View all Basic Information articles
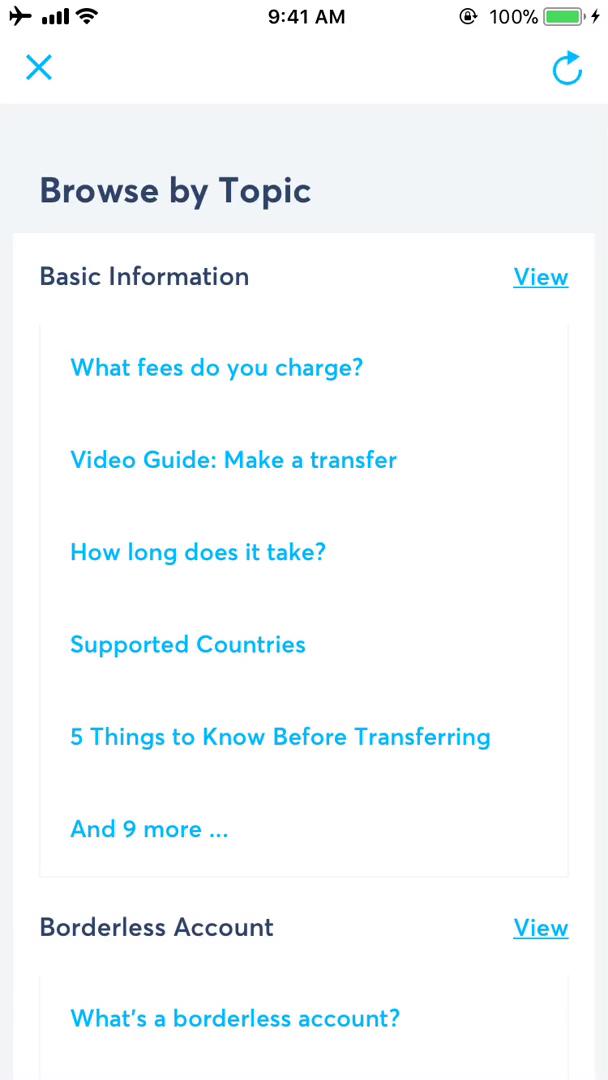Screen dimensions: 608x1080 click(x=540, y=277)
